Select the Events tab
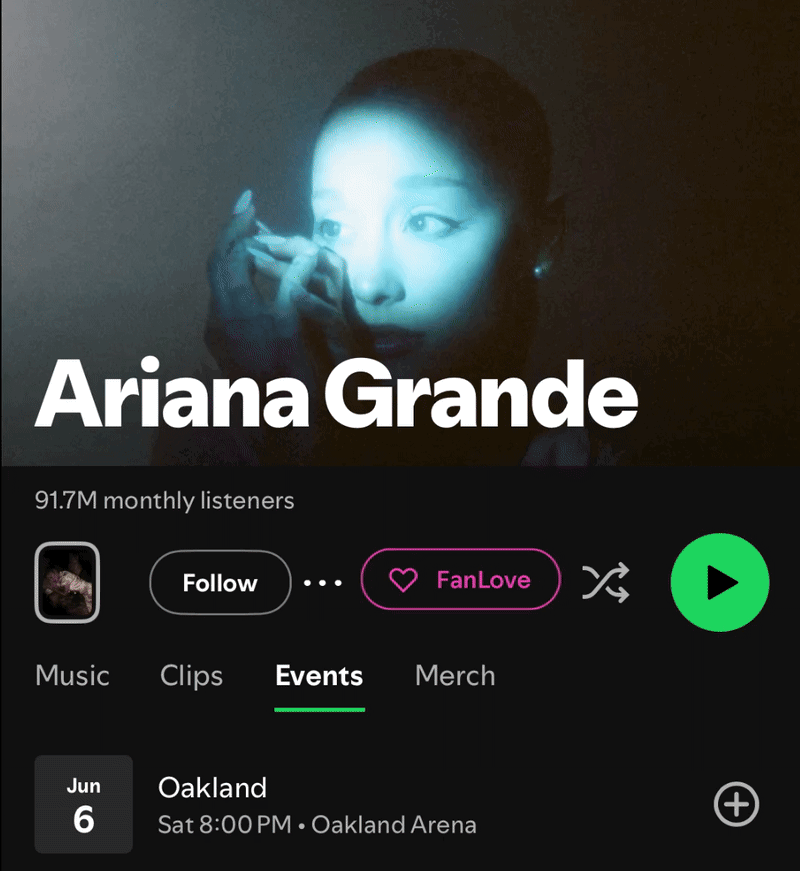The height and width of the screenshot is (871, 800). point(319,677)
